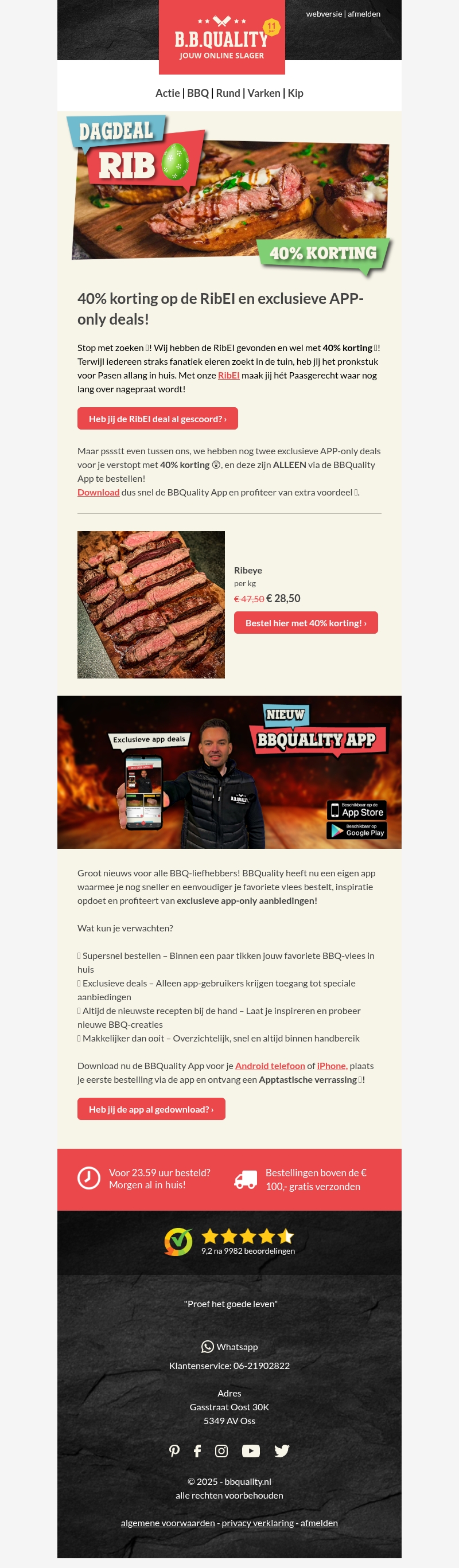Open the Android telefoon link
Image resolution: width=459 pixels, height=1568 pixels.
270,1066
